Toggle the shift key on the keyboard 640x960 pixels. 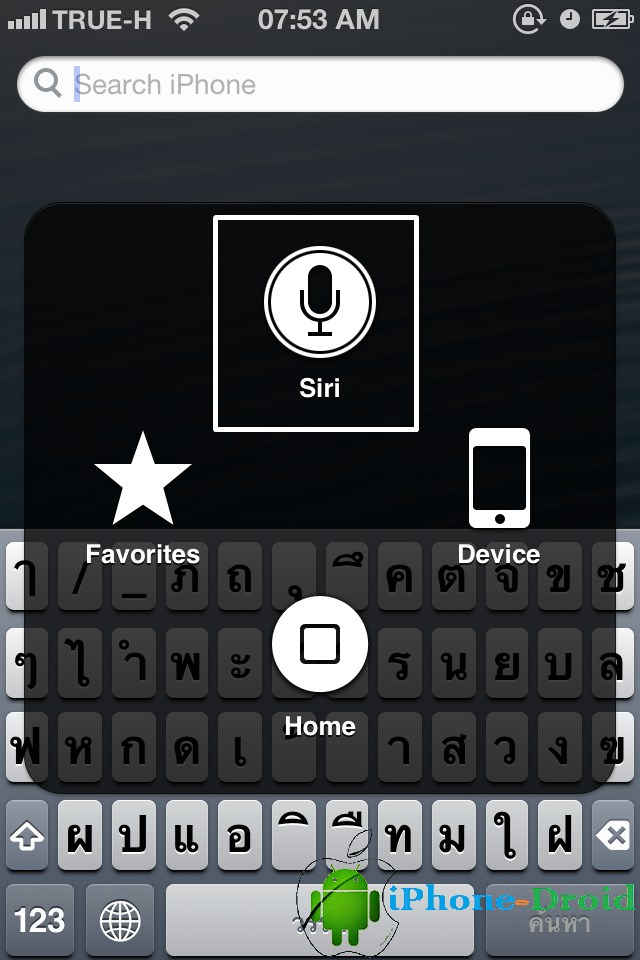27,836
